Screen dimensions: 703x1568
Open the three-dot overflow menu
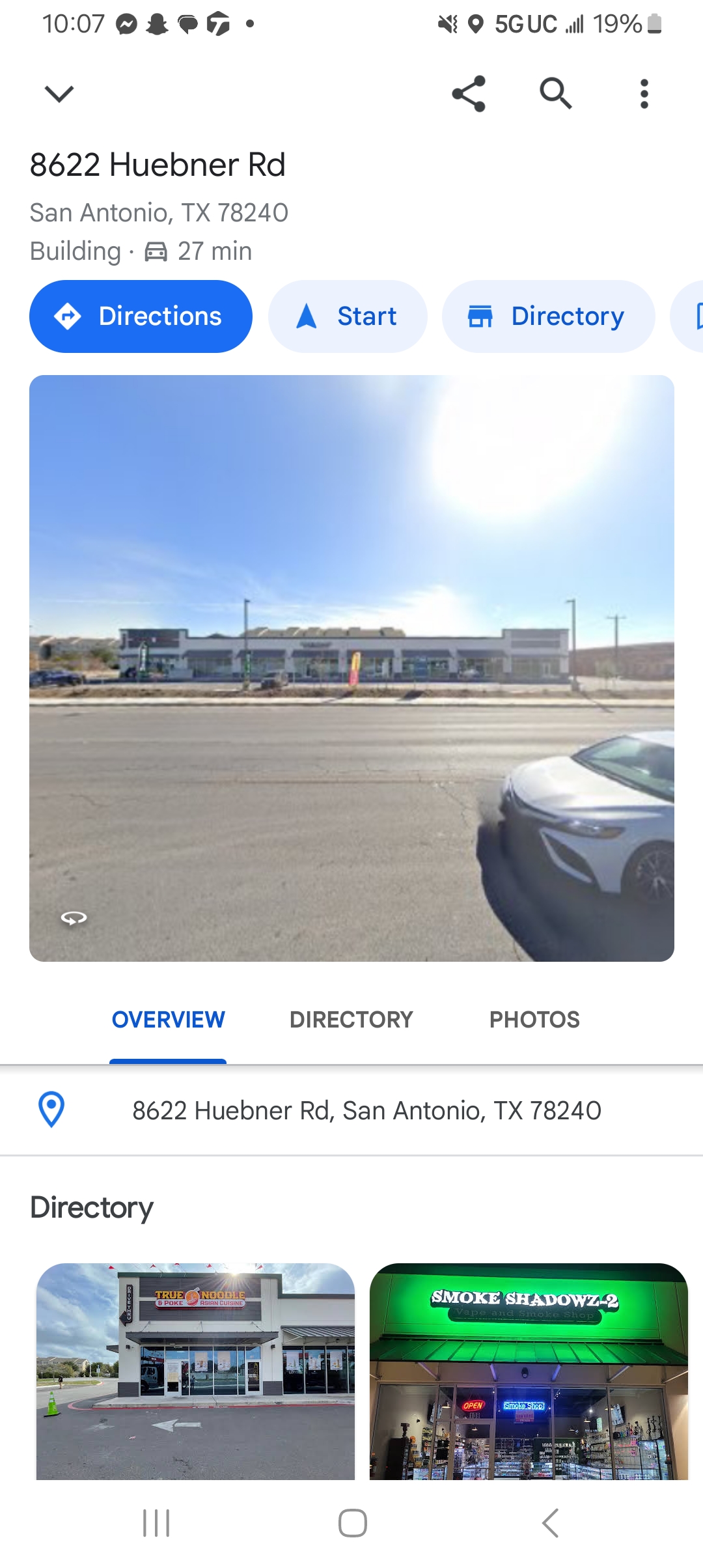tap(644, 94)
